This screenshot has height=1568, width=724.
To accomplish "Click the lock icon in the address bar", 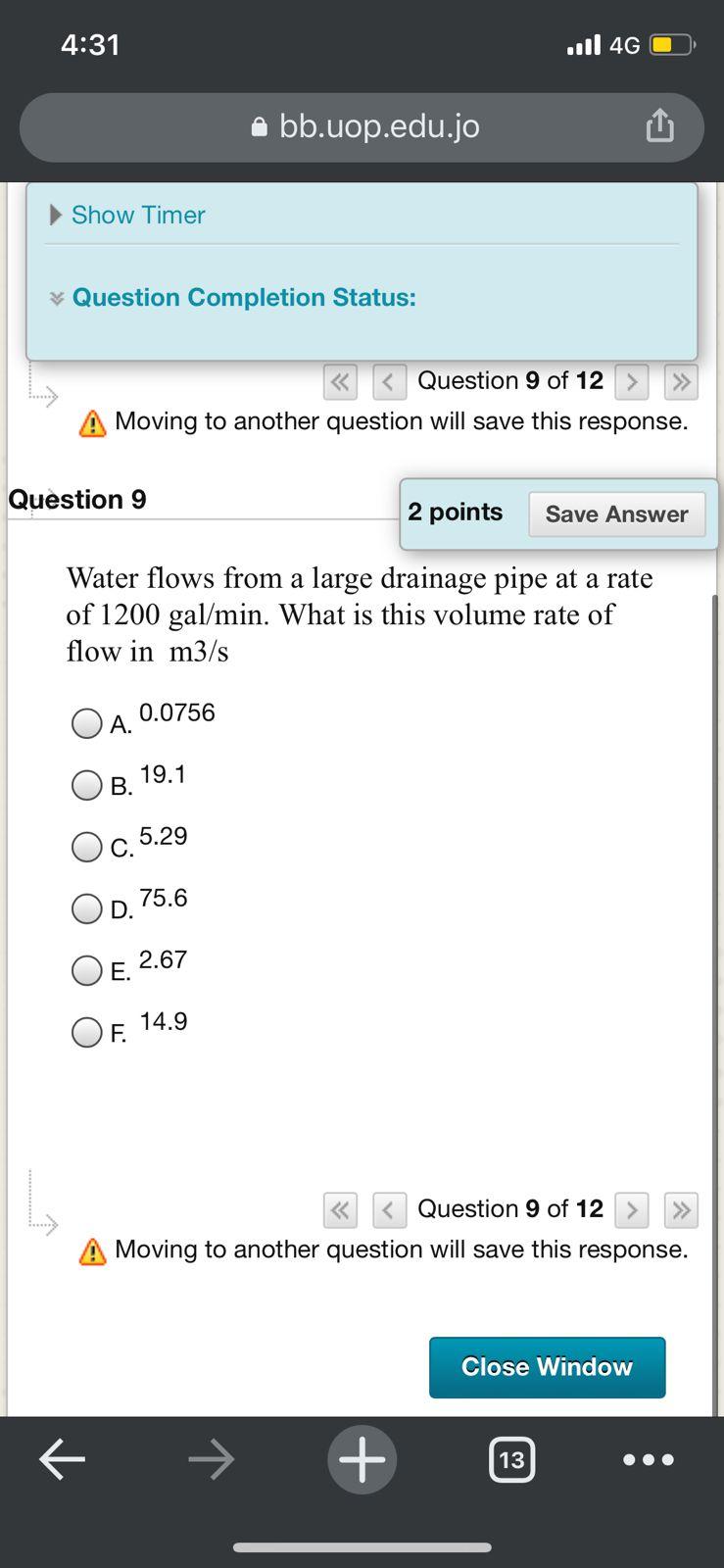I will click(x=258, y=125).
